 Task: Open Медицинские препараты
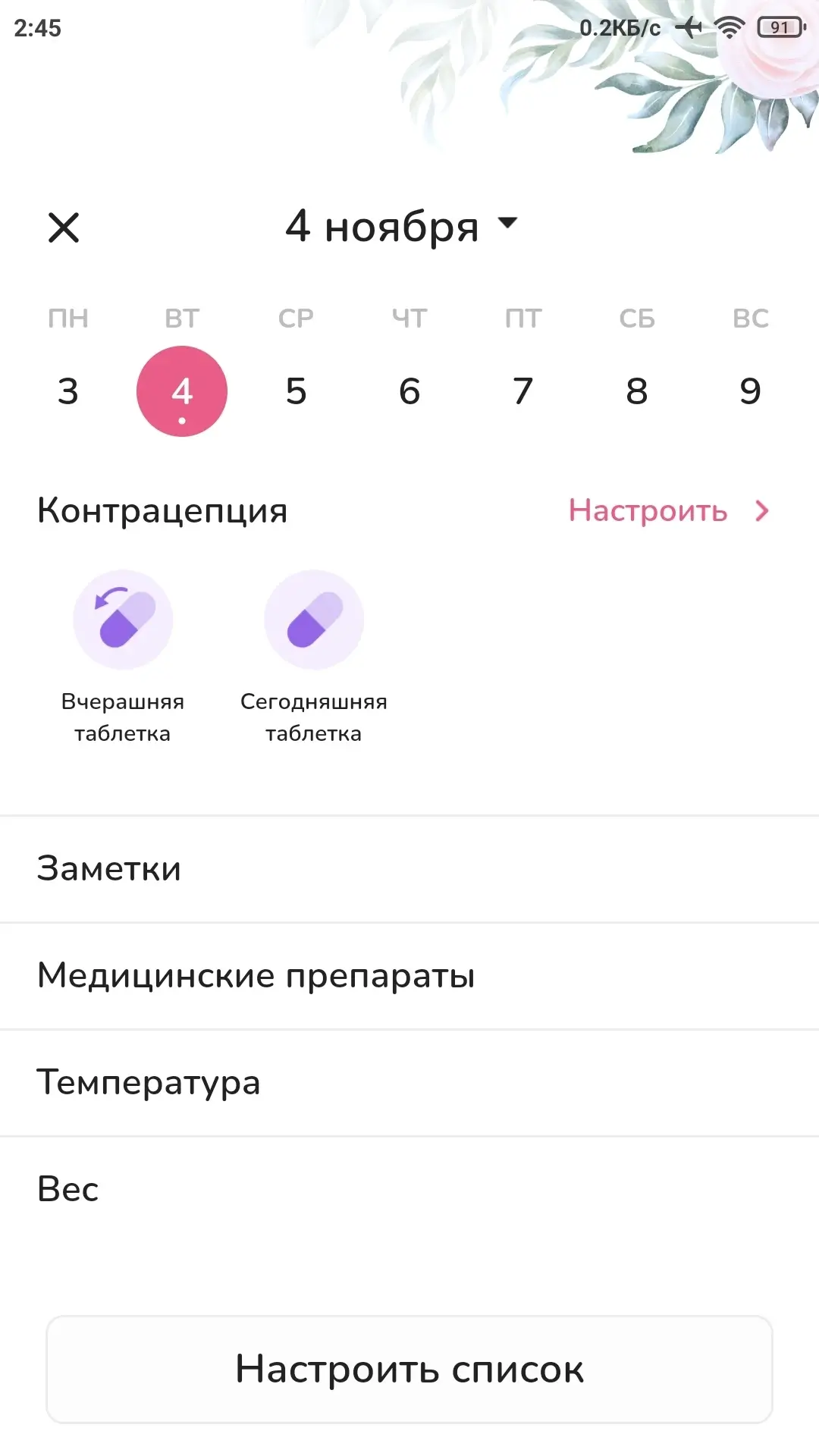click(x=409, y=976)
